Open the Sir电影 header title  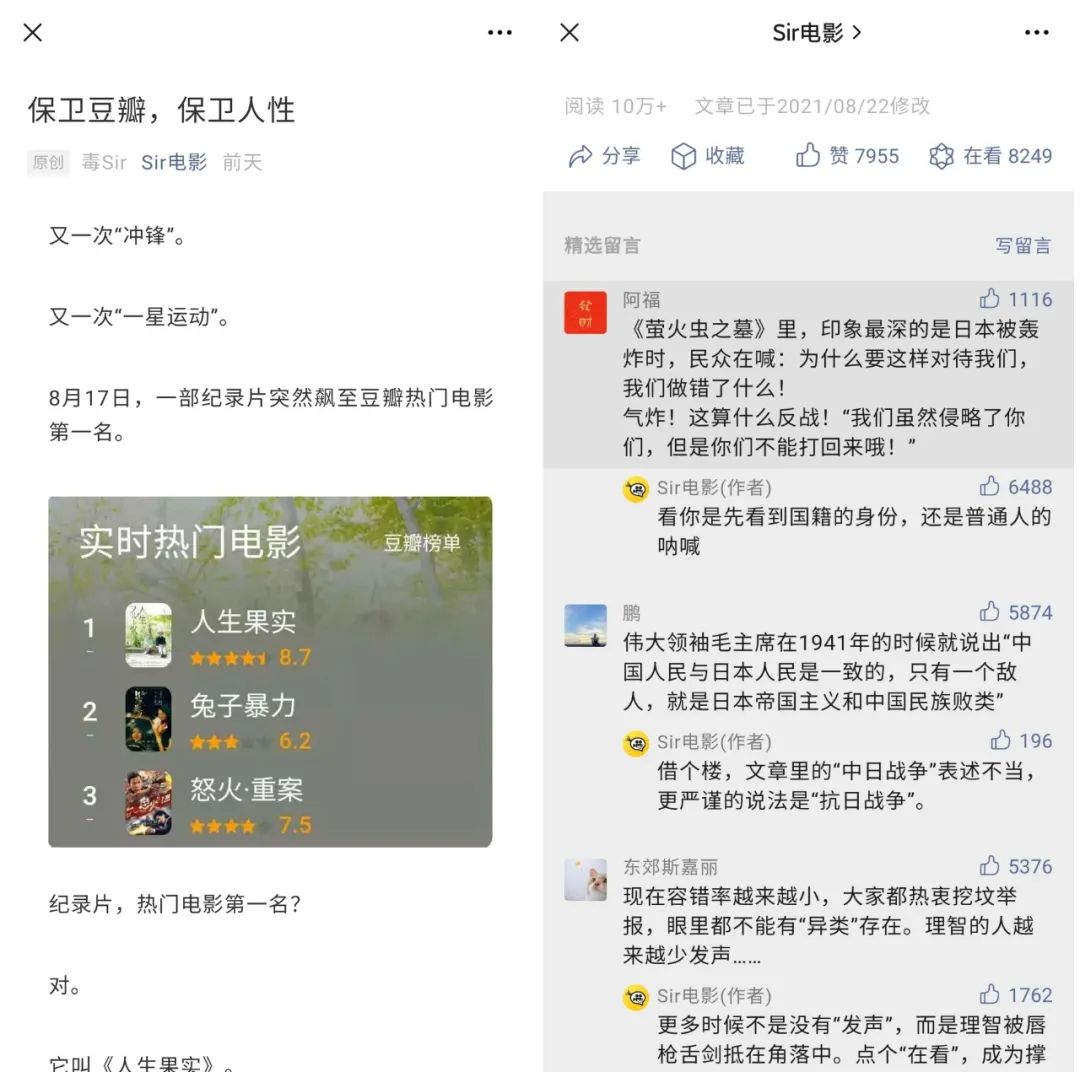(816, 33)
